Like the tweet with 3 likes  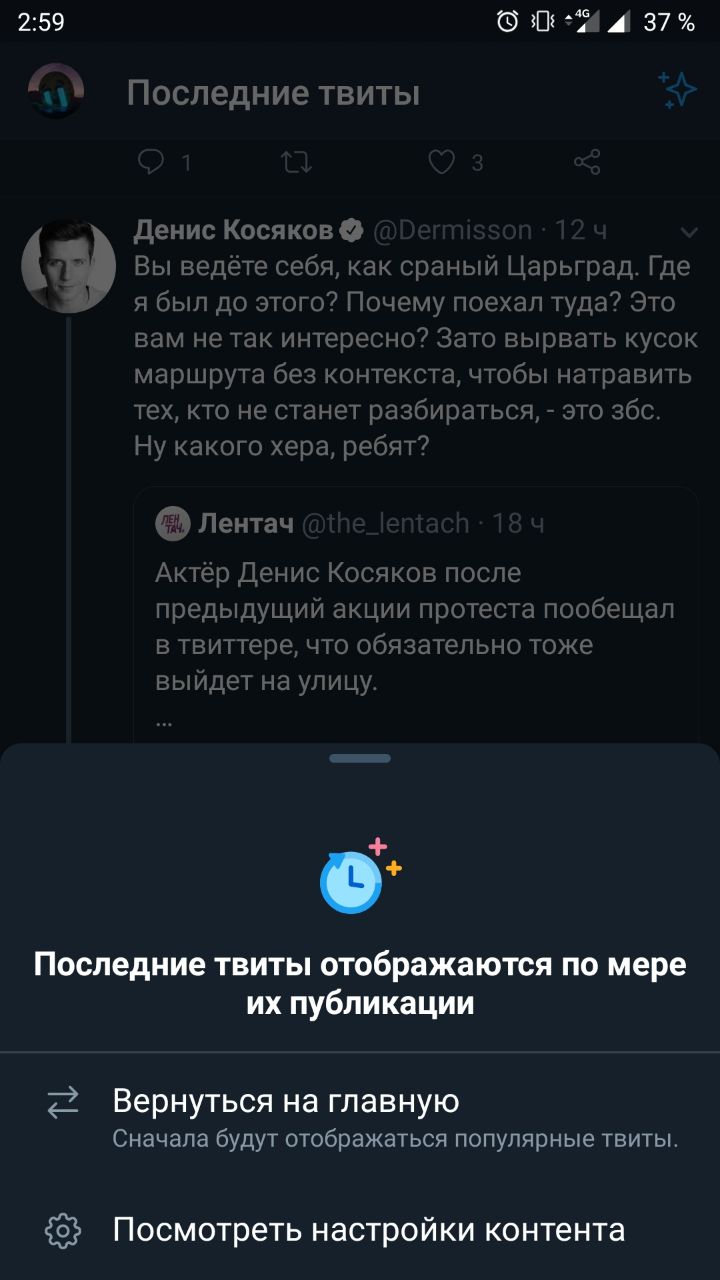click(x=442, y=161)
